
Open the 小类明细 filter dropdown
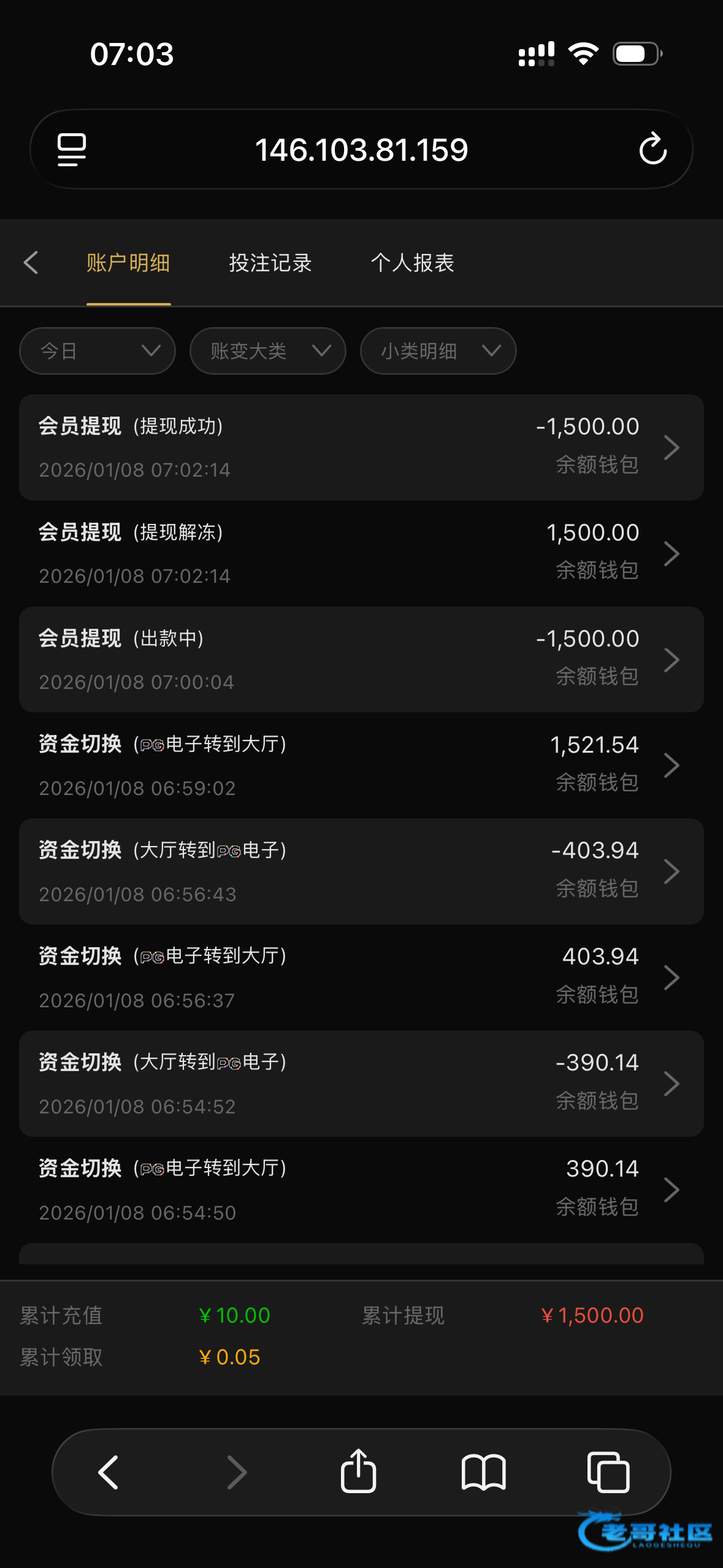pyautogui.click(x=438, y=351)
